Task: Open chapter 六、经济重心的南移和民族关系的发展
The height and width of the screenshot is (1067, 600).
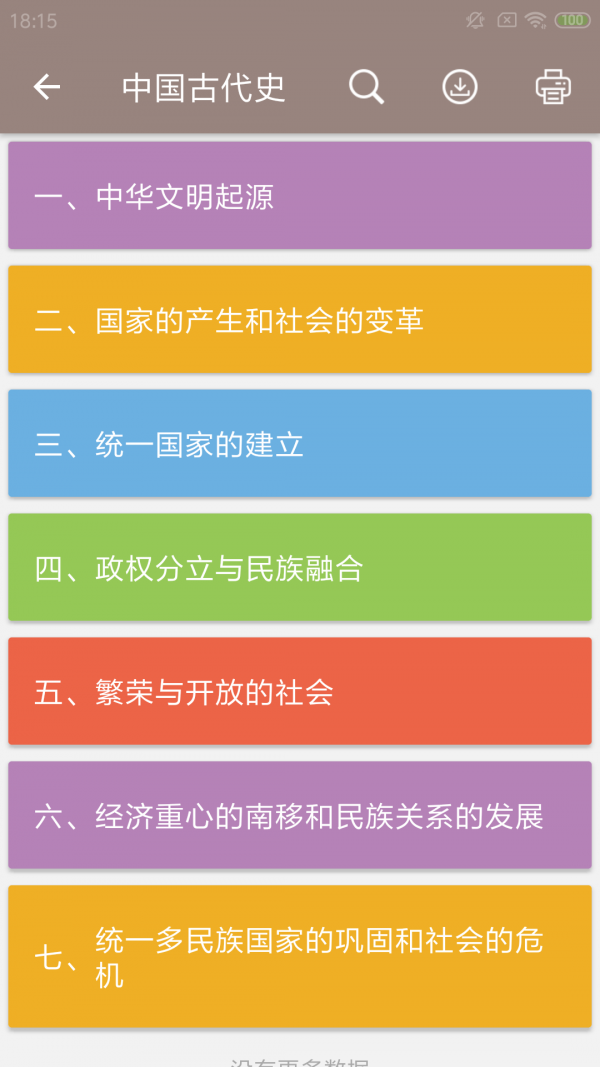Action: [300, 816]
